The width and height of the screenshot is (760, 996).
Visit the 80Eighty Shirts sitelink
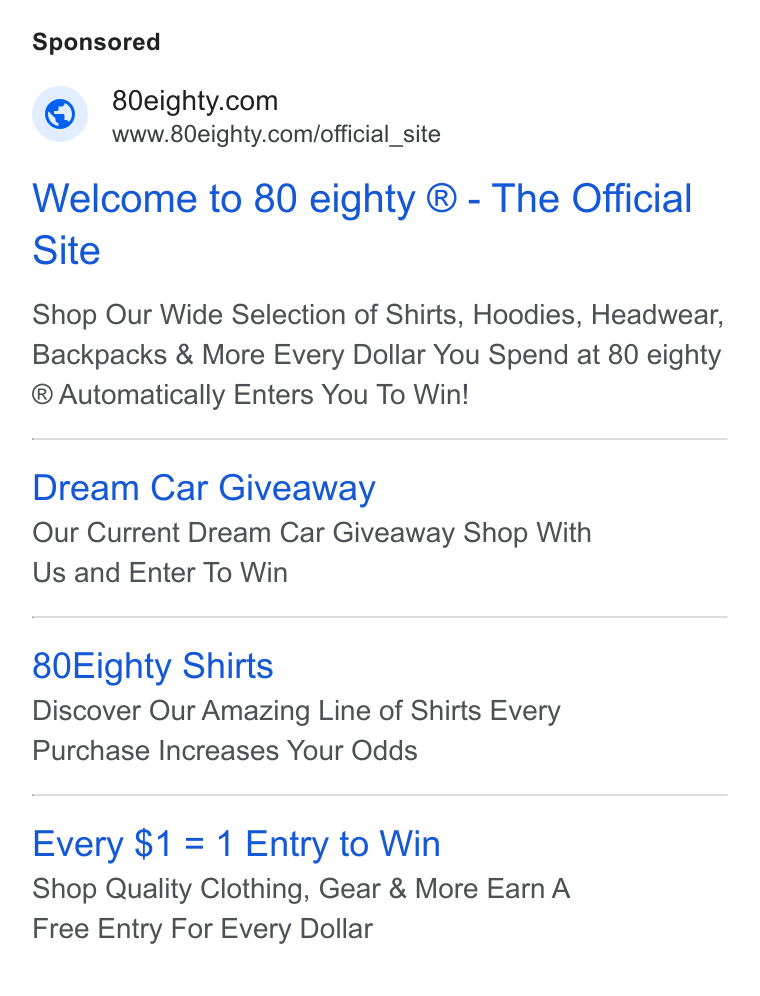click(x=153, y=666)
